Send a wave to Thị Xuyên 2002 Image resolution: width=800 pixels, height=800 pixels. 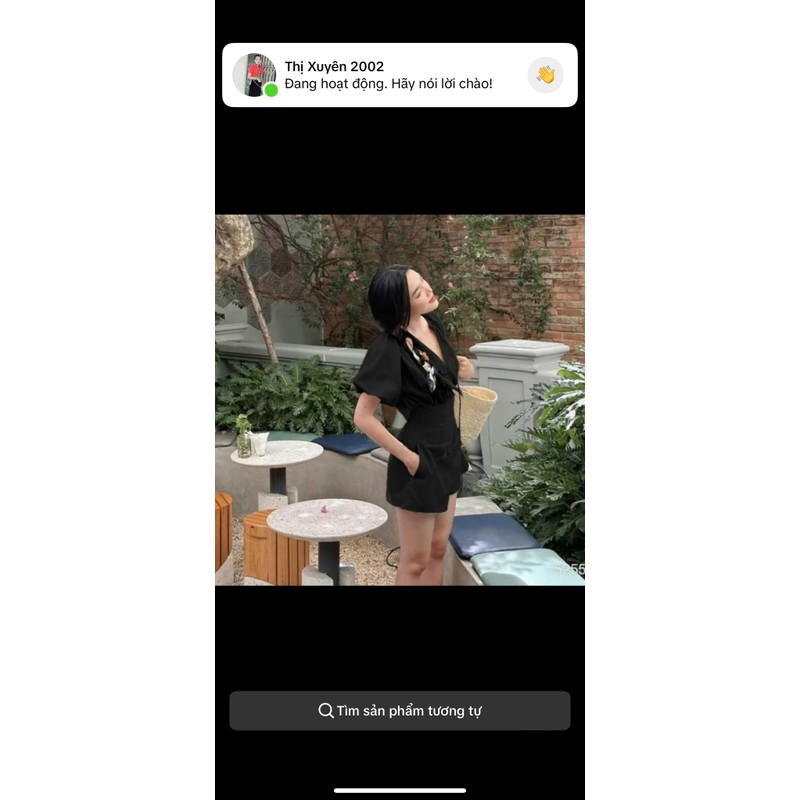(545, 75)
